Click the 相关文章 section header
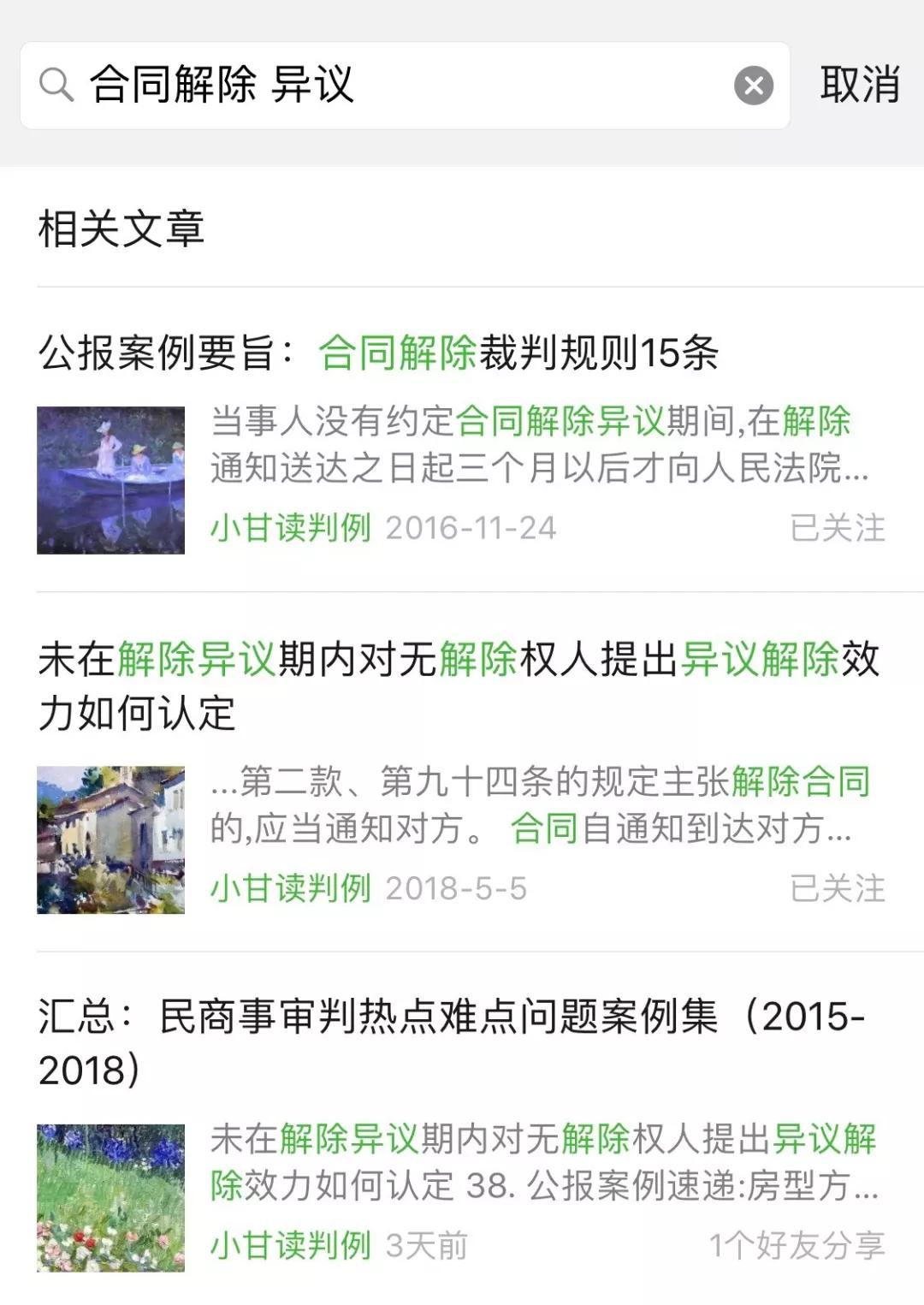Viewport: 924px width, 1305px height. pos(120,227)
